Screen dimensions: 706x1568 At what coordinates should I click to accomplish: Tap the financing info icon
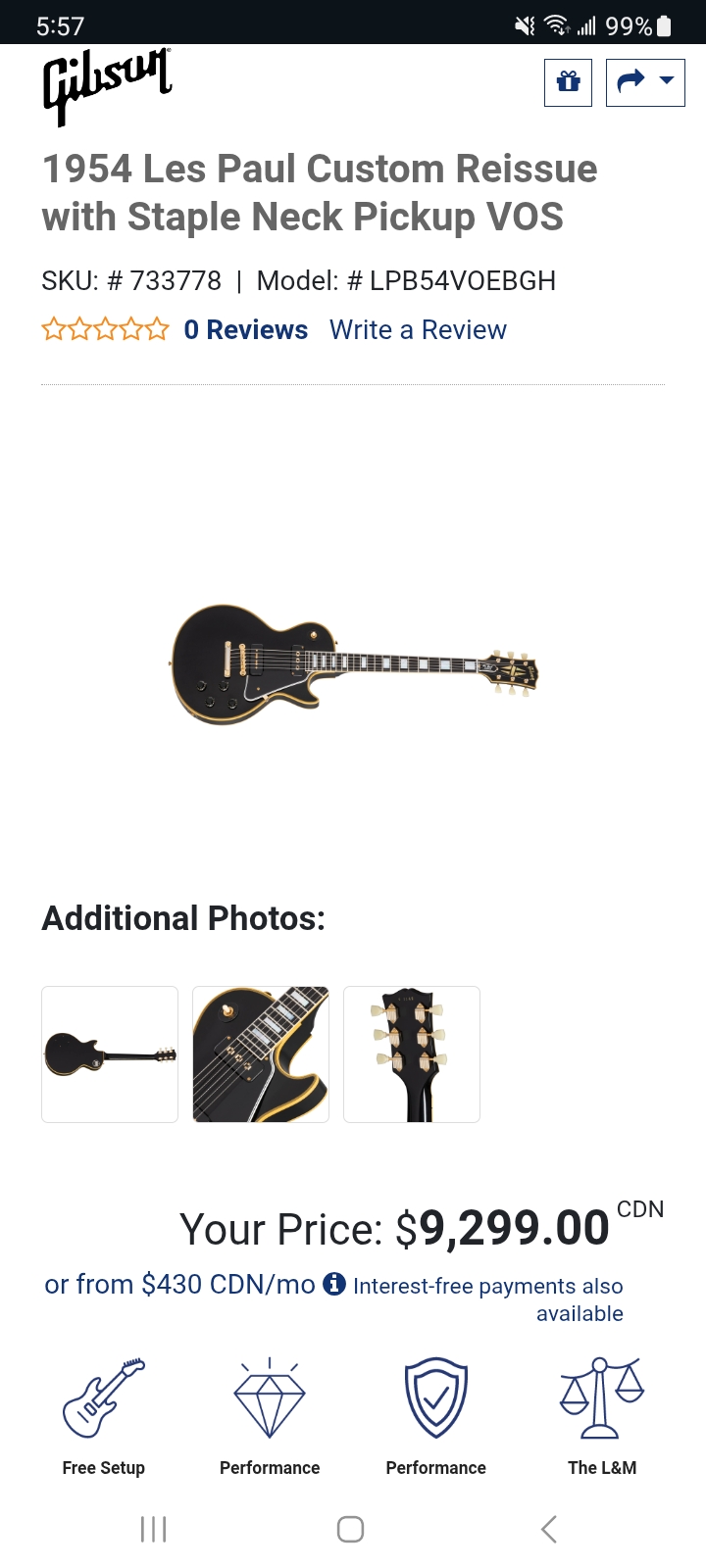tap(334, 1284)
